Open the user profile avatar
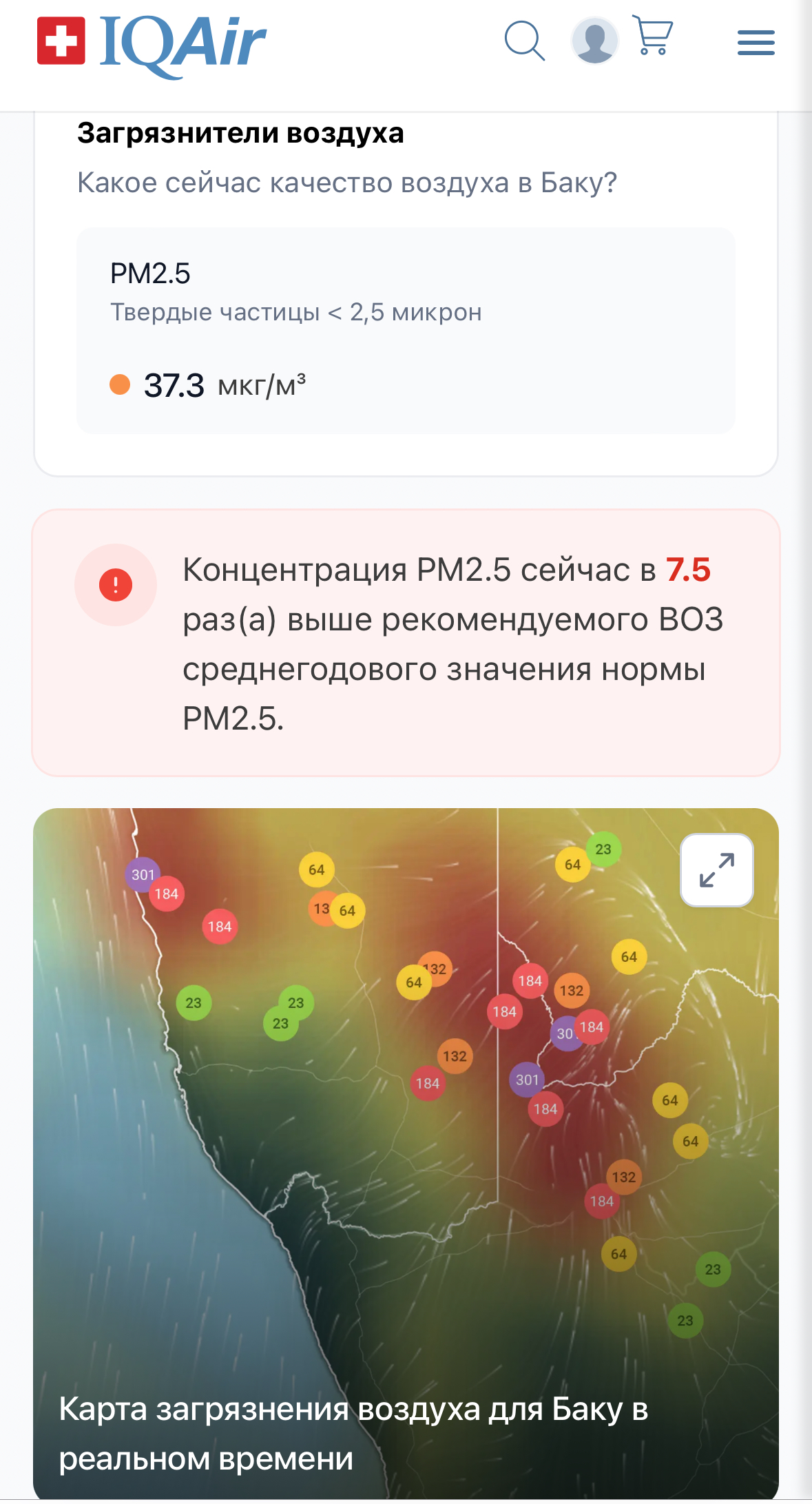The height and width of the screenshot is (1504, 812). coord(594,41)
